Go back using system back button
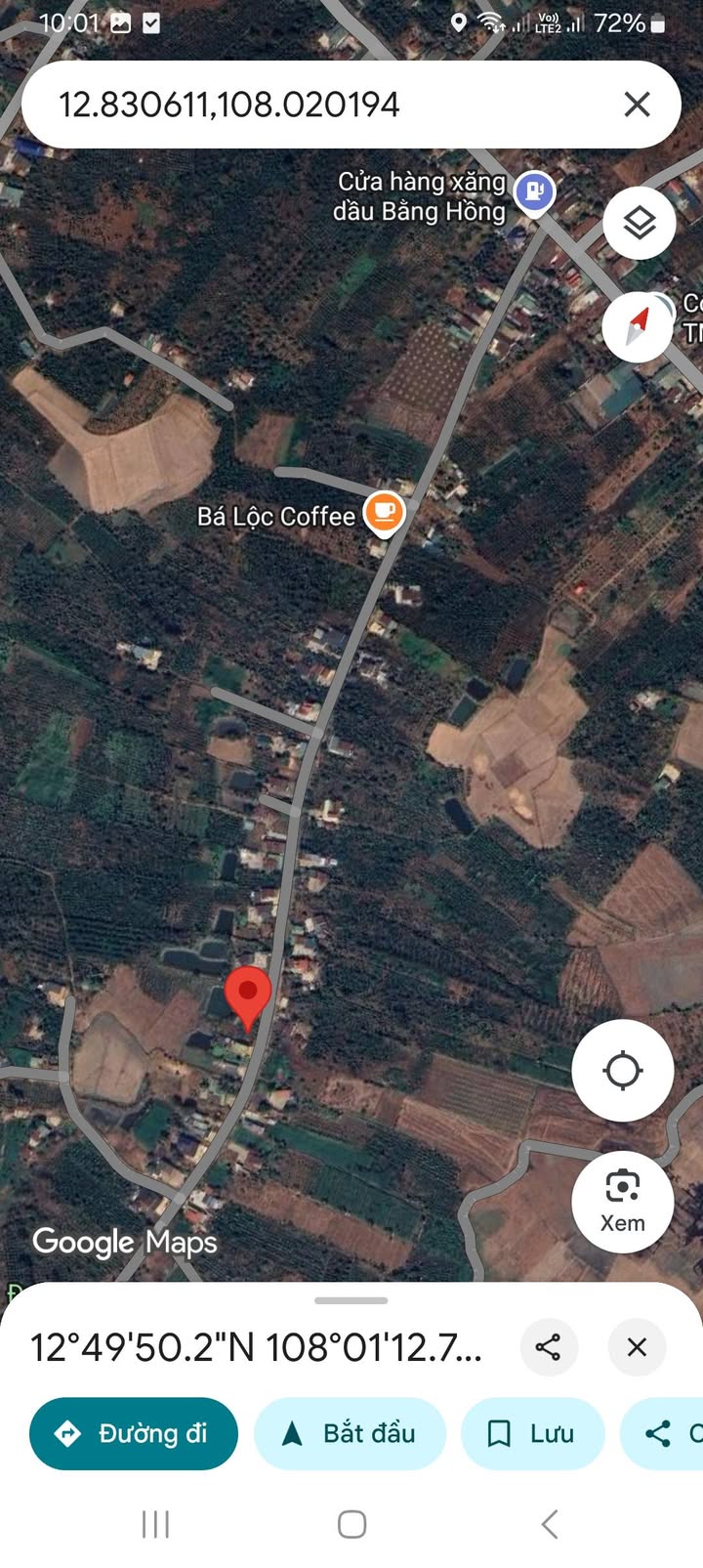Screen dimensions: 703x1568 coord(550,1523)
